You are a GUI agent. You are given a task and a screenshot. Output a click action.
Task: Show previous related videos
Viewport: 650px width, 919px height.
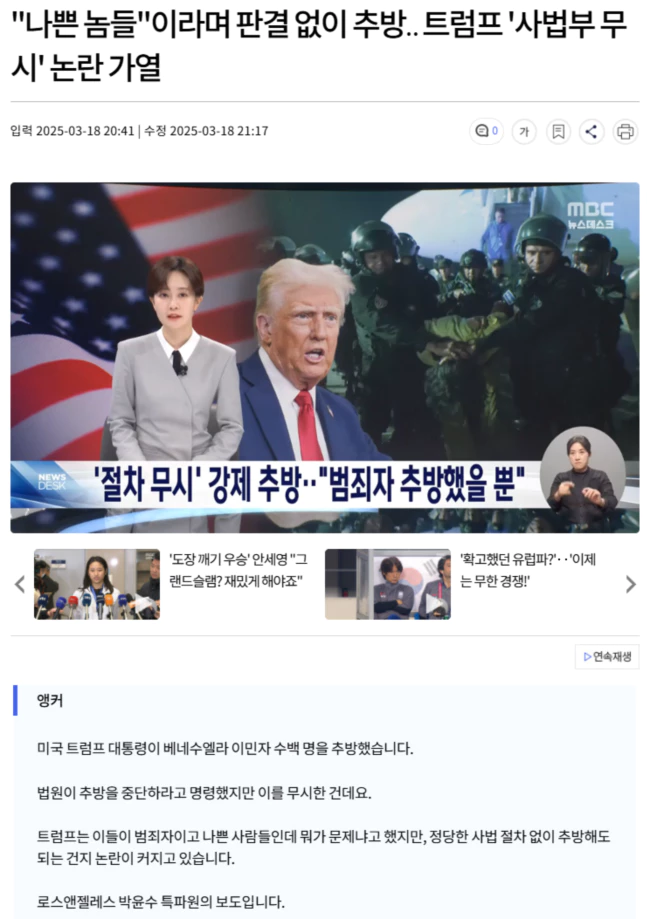tap(20, 584)
